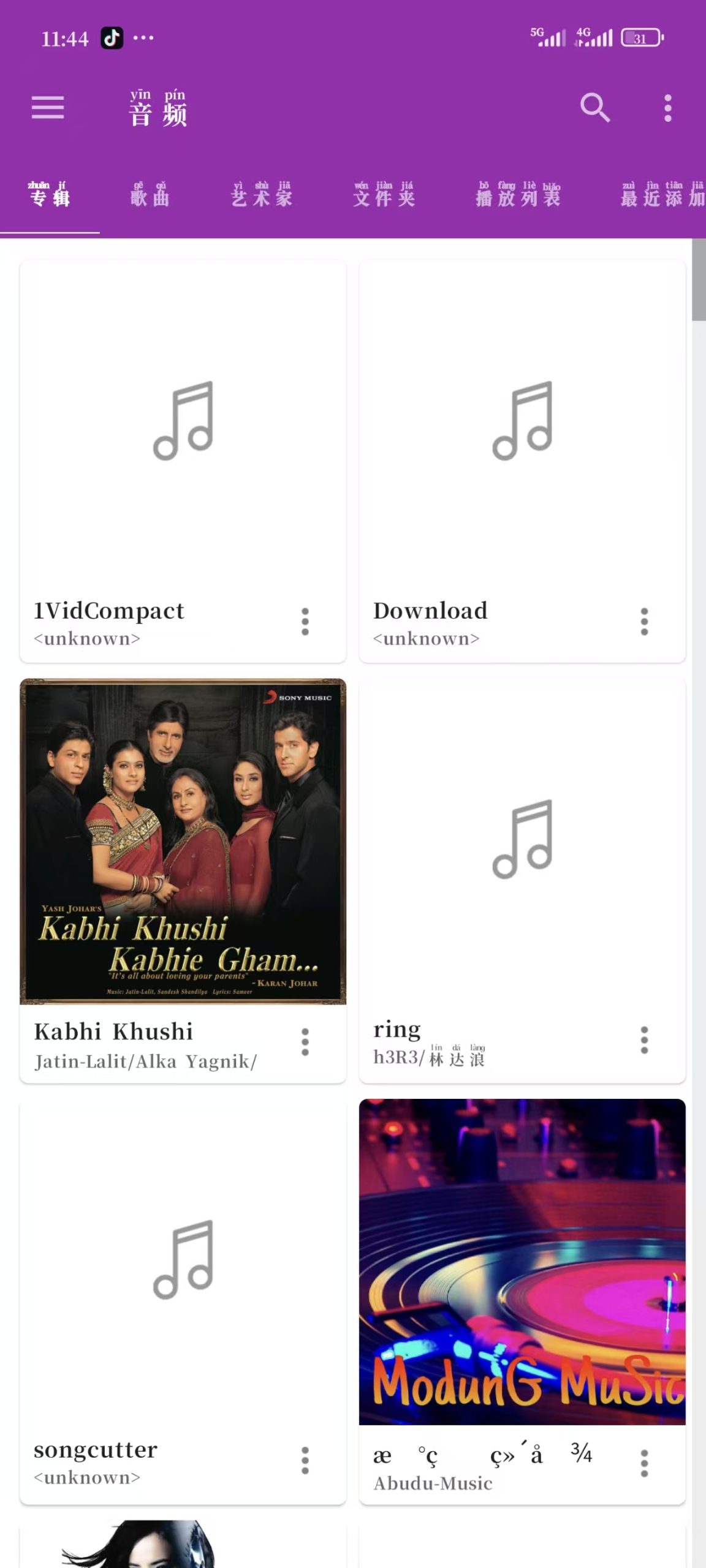Show more options for Download album
Image resolution: width=706 pixels, height=1568 pixels.
(644, 622)
